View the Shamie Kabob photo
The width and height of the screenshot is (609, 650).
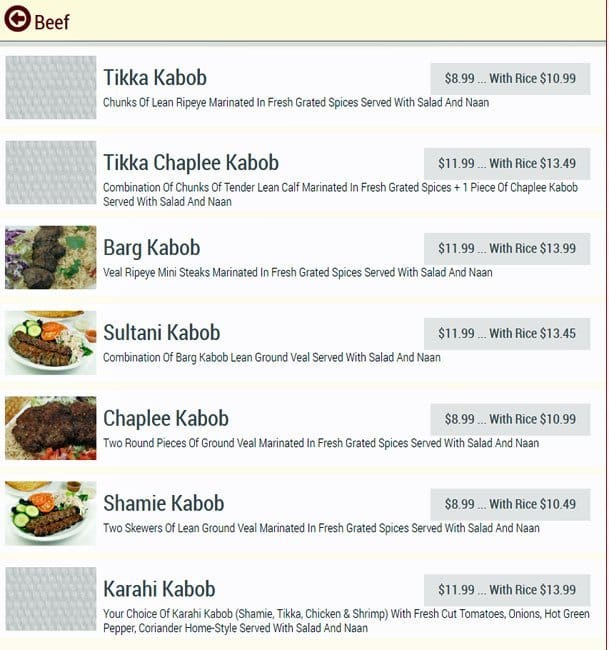pyautogui.click(x=50, y=513)
